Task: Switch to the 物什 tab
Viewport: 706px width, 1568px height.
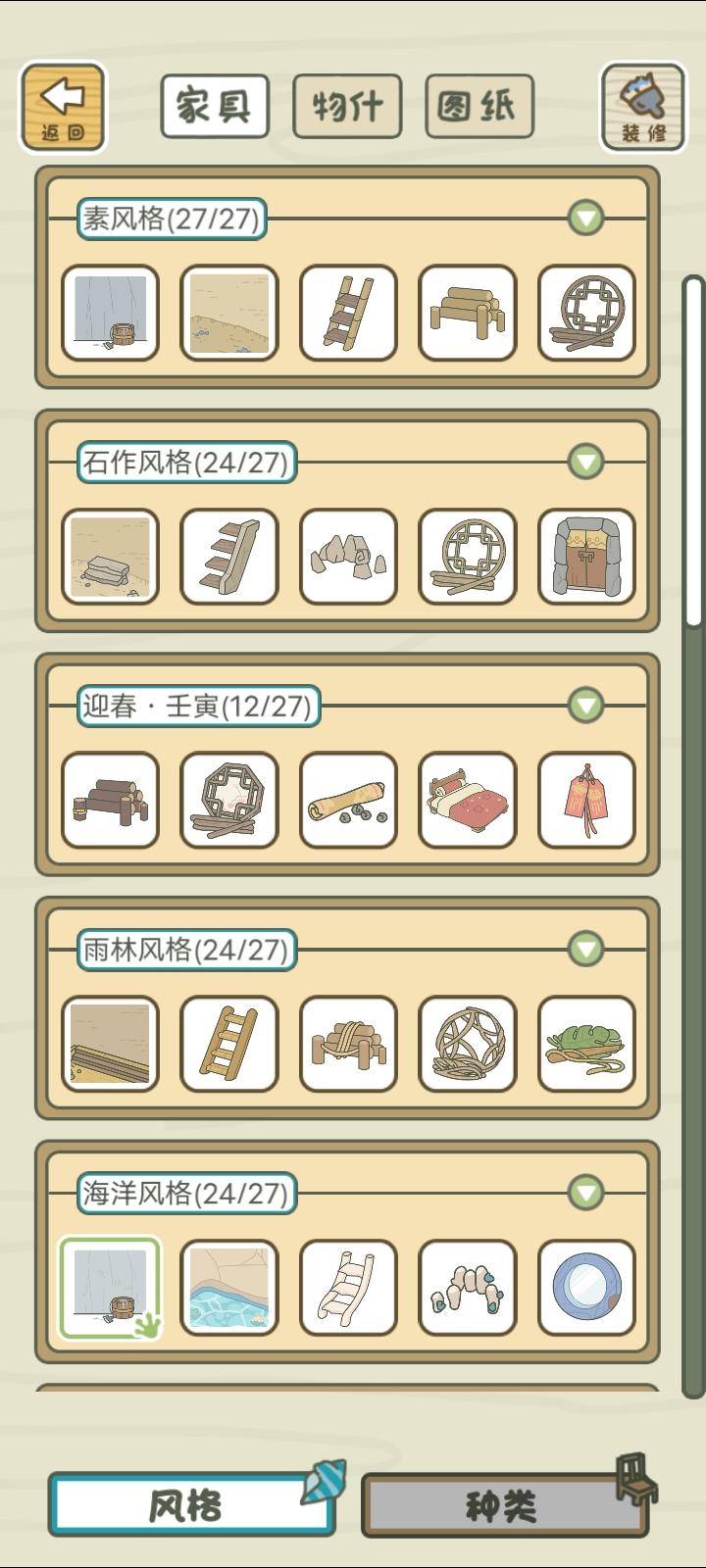Action: tap(349, 105)
